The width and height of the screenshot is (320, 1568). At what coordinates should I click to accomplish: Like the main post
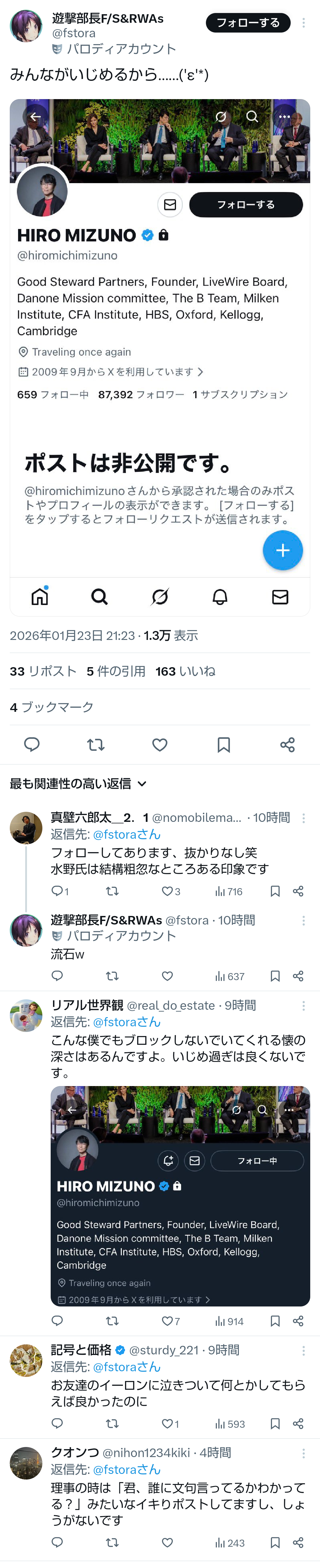point(160,744)
